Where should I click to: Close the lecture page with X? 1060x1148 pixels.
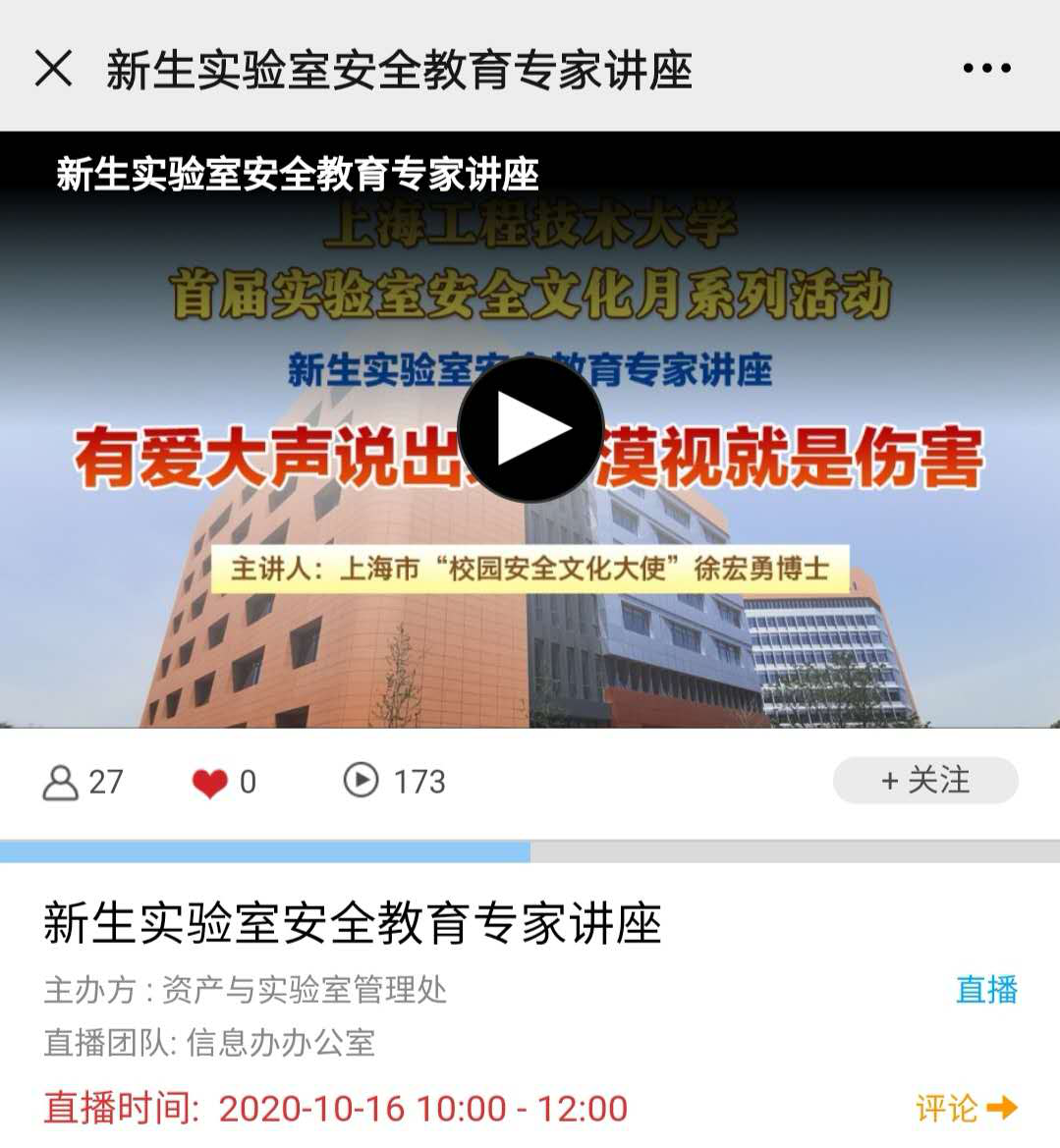click(x=53, y=69)
